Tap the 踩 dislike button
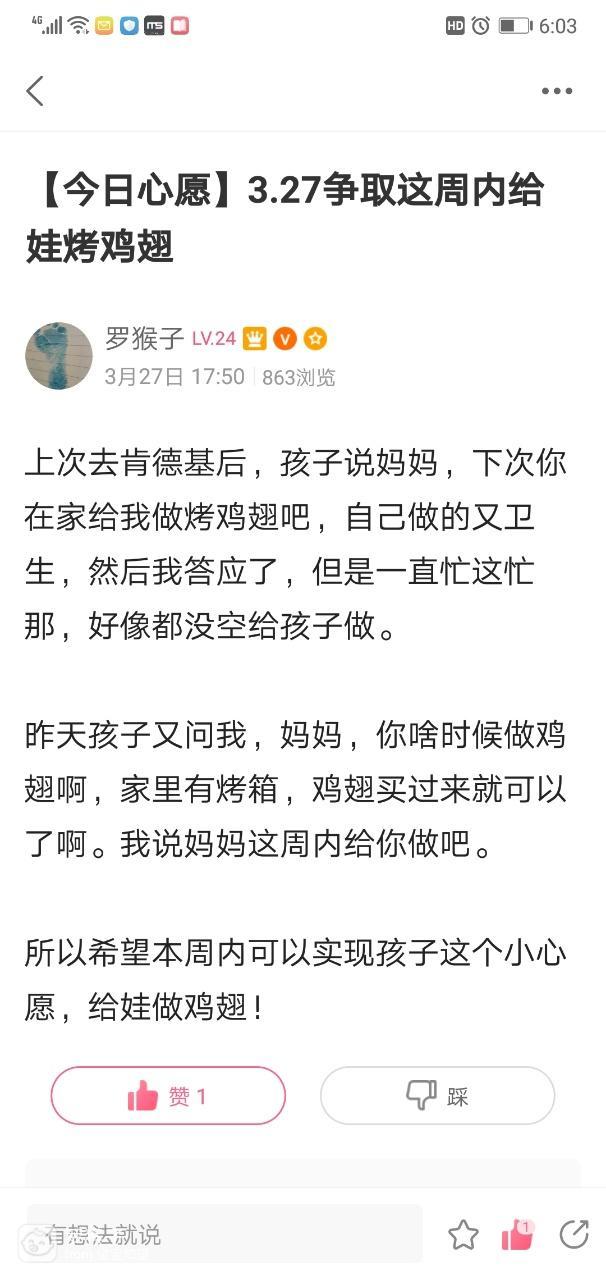Viewport: 606px width, 1280px height. (x=437, y=1096)
